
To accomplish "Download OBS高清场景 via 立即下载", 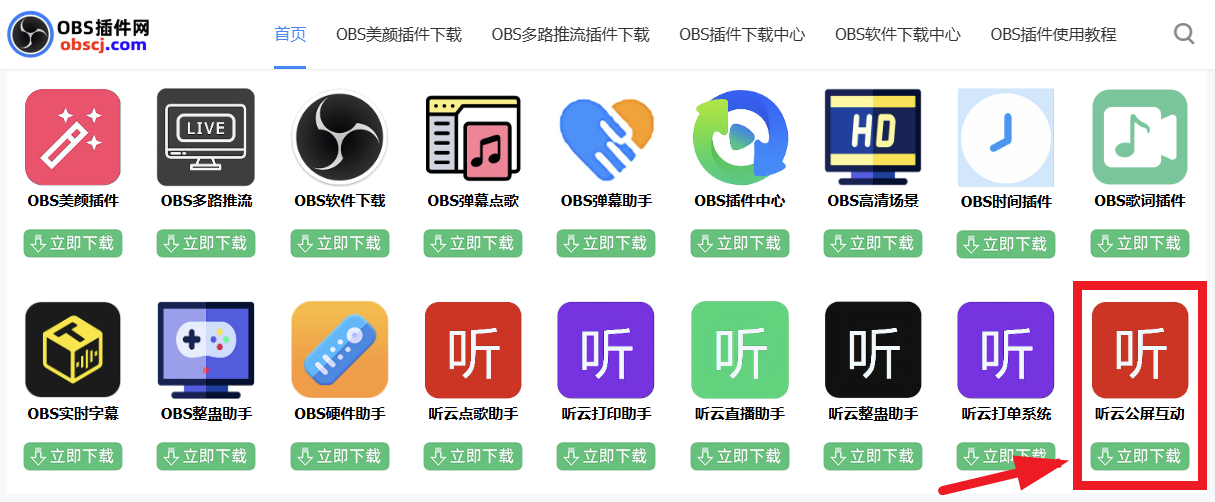I will [873, 243].
